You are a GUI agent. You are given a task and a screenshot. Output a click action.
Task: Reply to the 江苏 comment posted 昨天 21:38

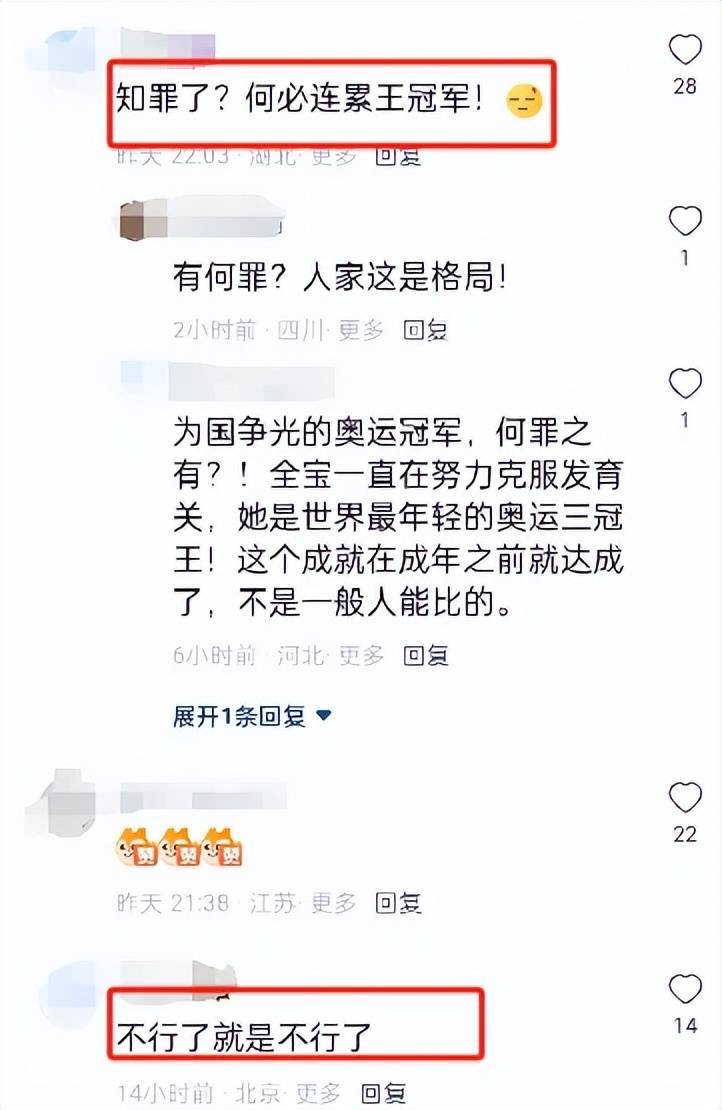(x=397, y=903)
